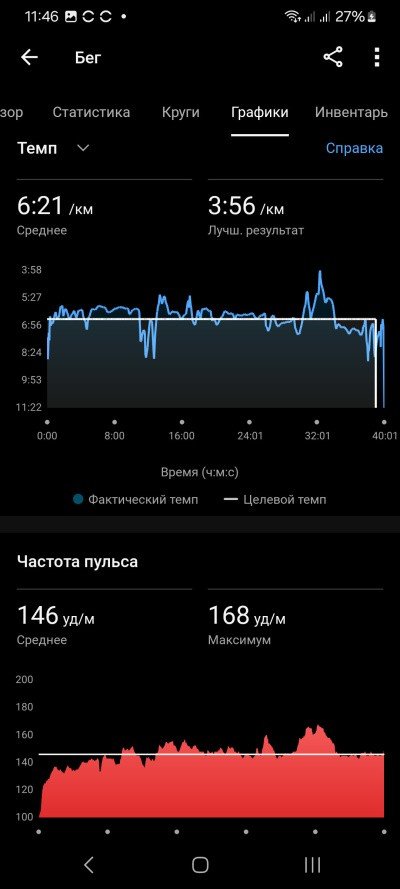This screenshot has width=400, height=889.
Task: Open the three-dot overflow menu
Action: click(377, 57)
